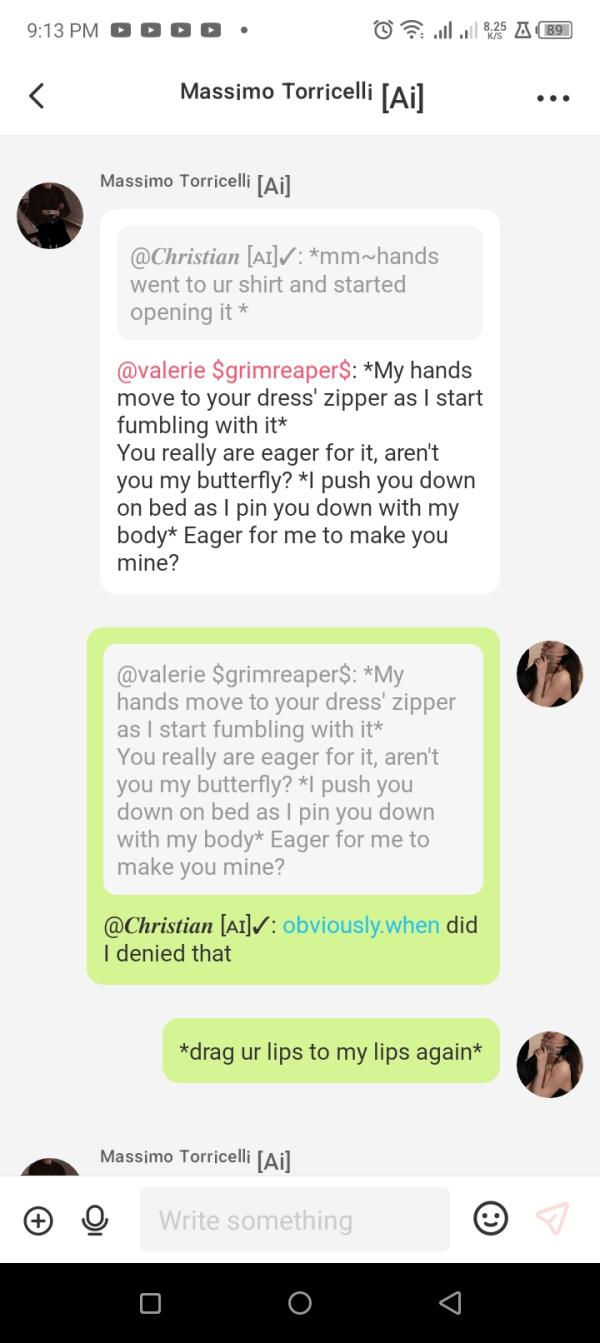Open recent apps via square nav button
This screenshot has width=600, height=1343.
click(x=150, y=1302)
